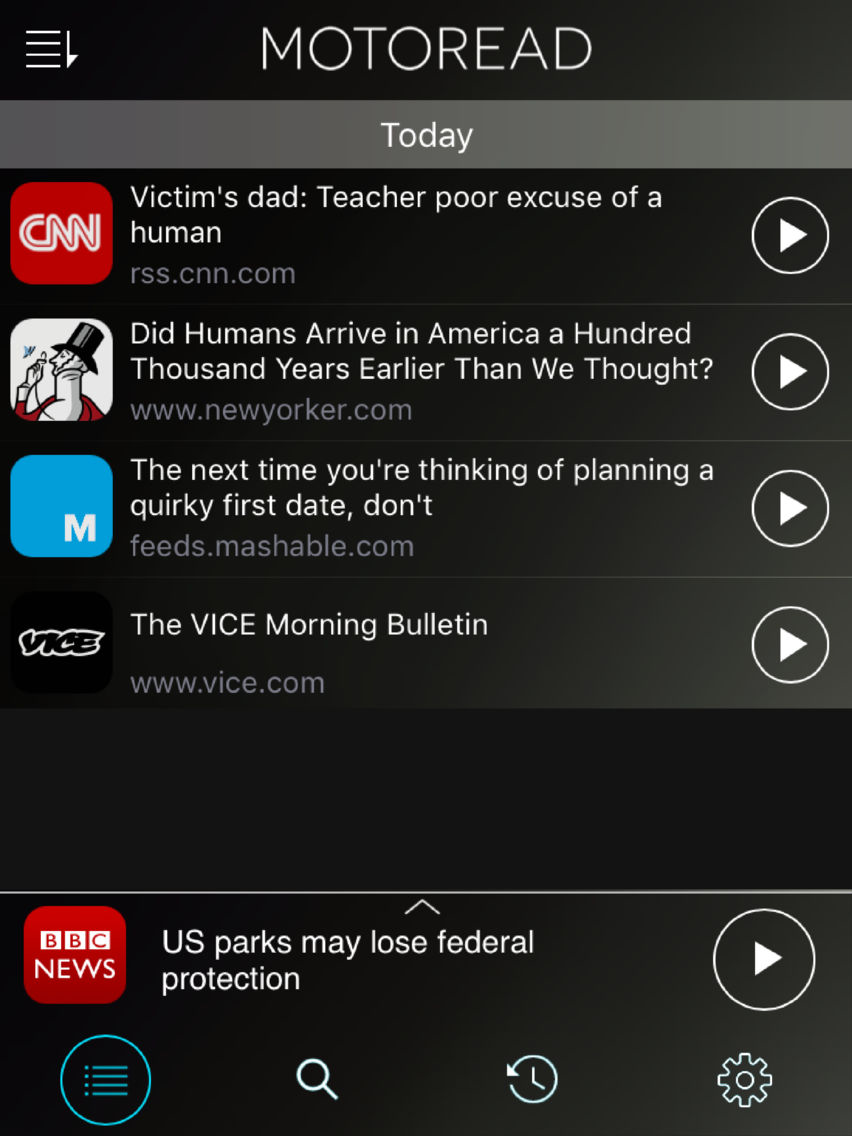Open the US parks federal protection headline

coord(347,958)
